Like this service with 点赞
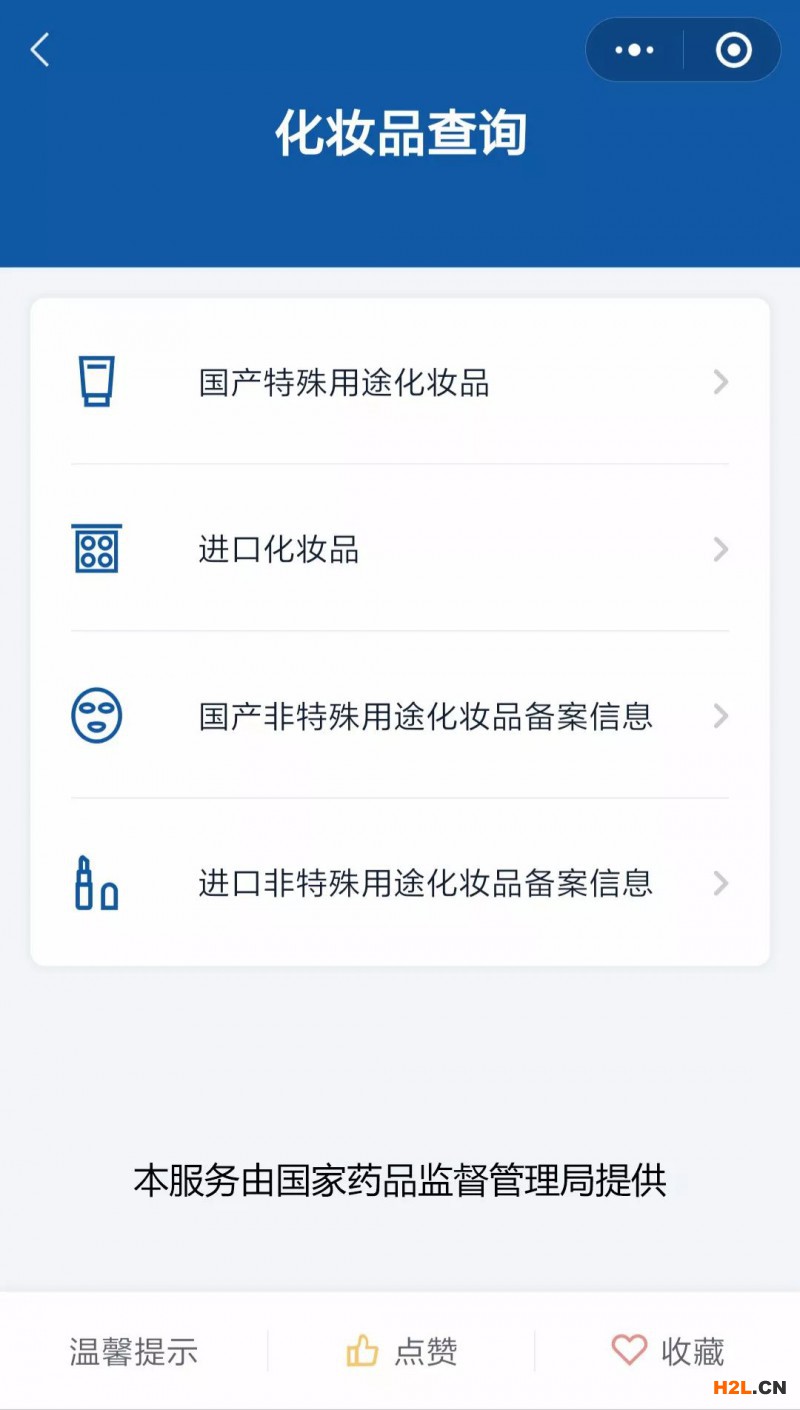 pos(402,1352)
